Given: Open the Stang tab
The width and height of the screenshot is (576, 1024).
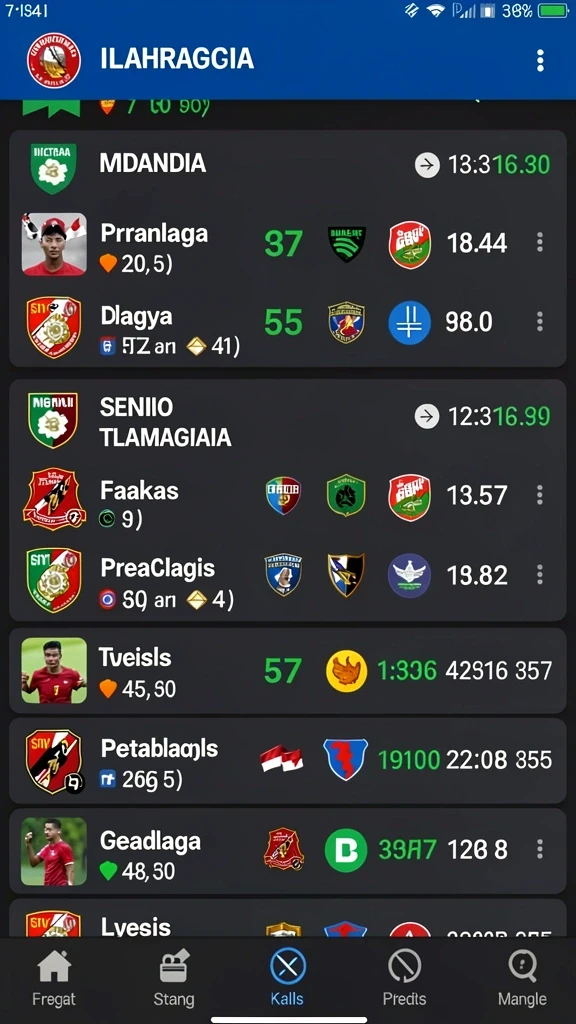Looking at the screenshot, I should pos(174,976).
